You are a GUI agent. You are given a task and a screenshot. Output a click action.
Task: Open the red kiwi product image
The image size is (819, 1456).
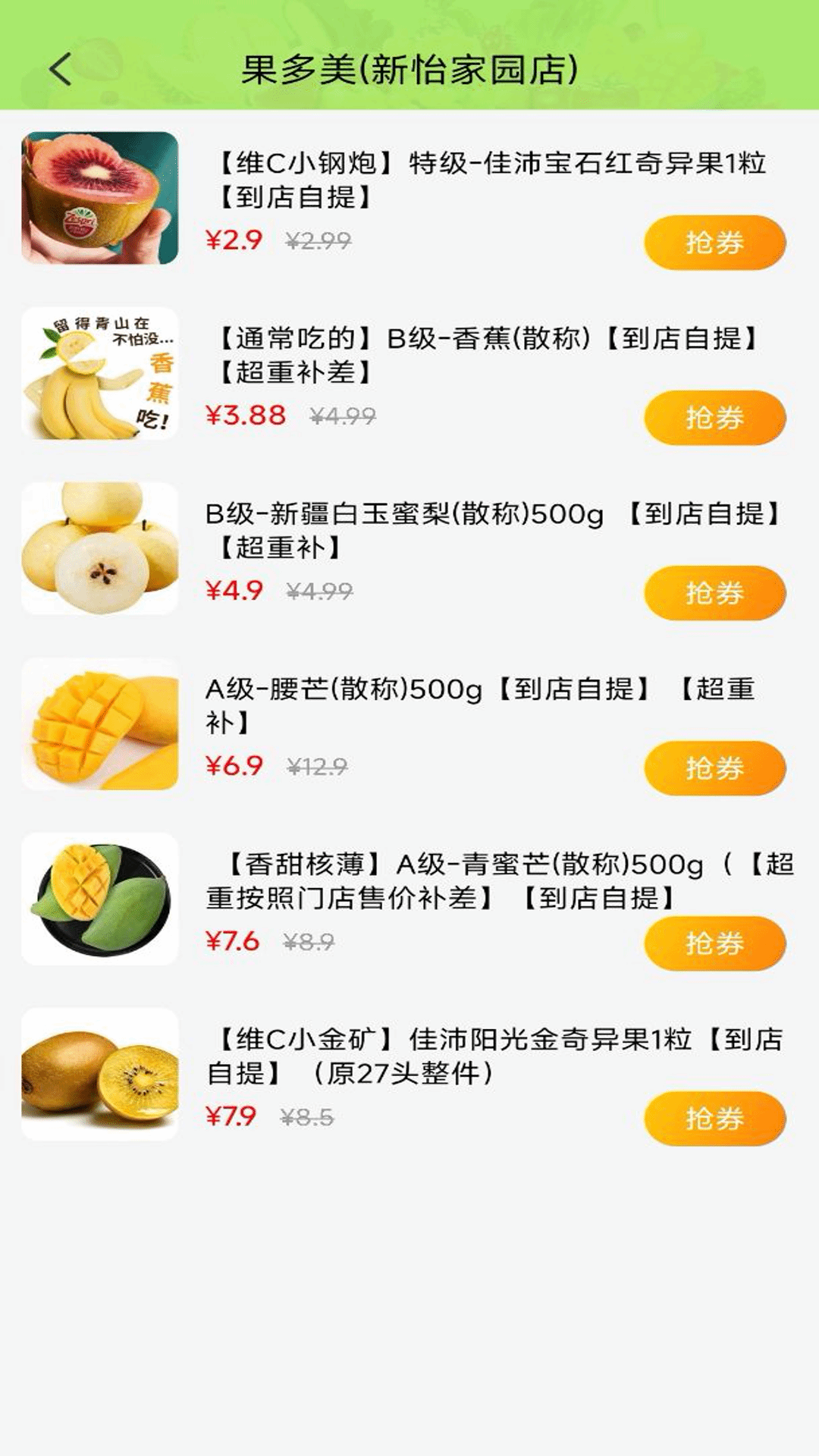point(99,196)
